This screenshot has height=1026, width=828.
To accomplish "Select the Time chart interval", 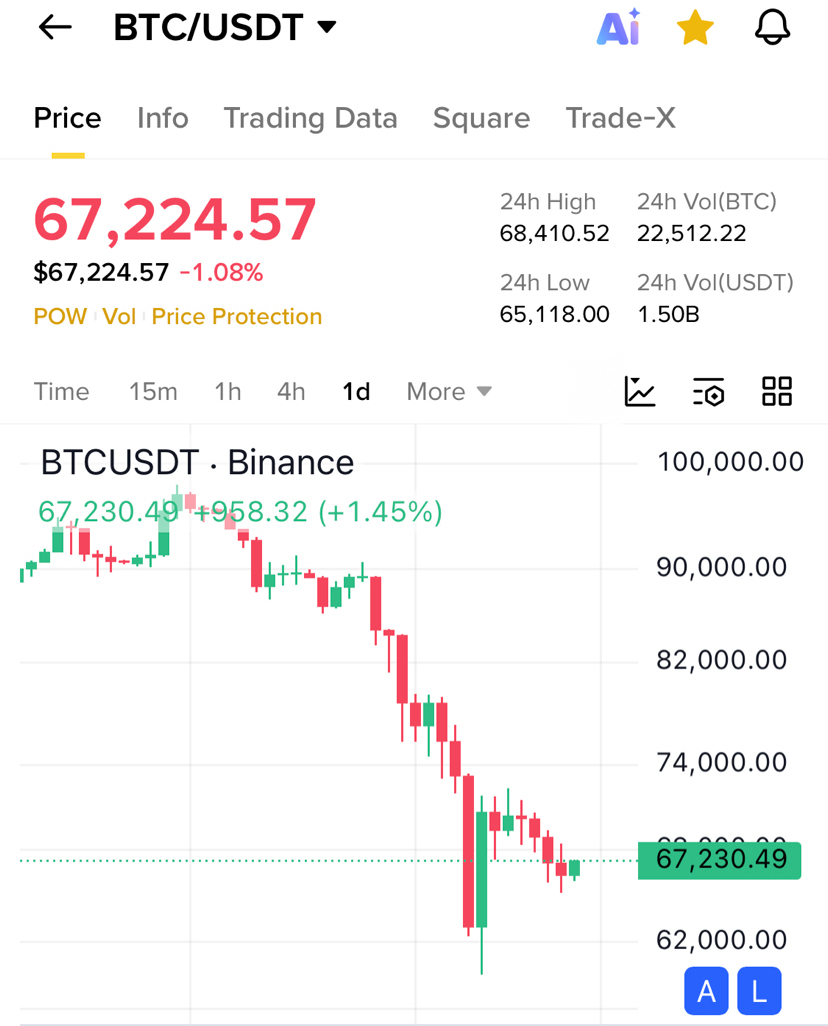I will tap(61, 391).
